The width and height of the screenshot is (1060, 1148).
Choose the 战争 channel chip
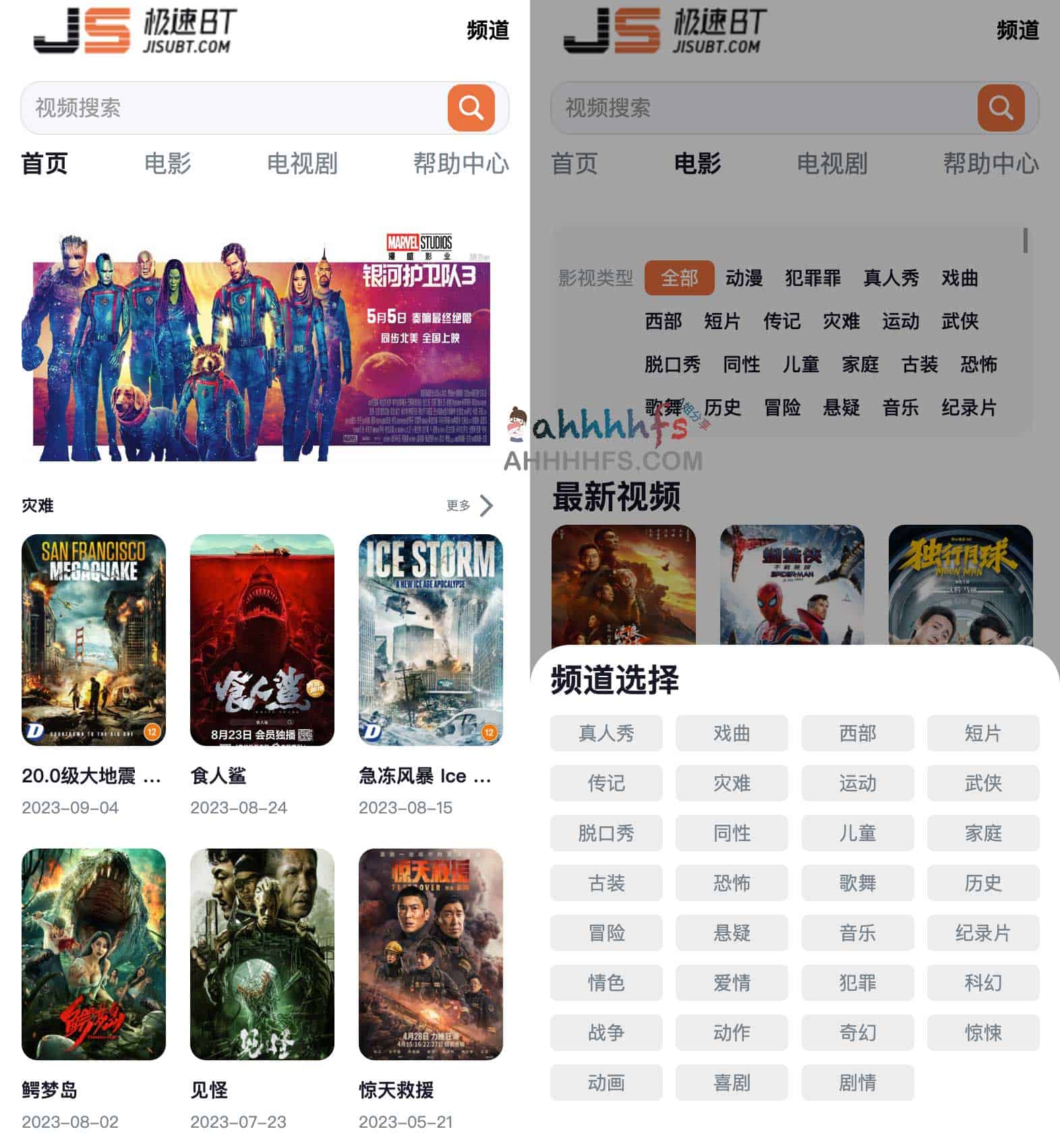coord(606,1033)
